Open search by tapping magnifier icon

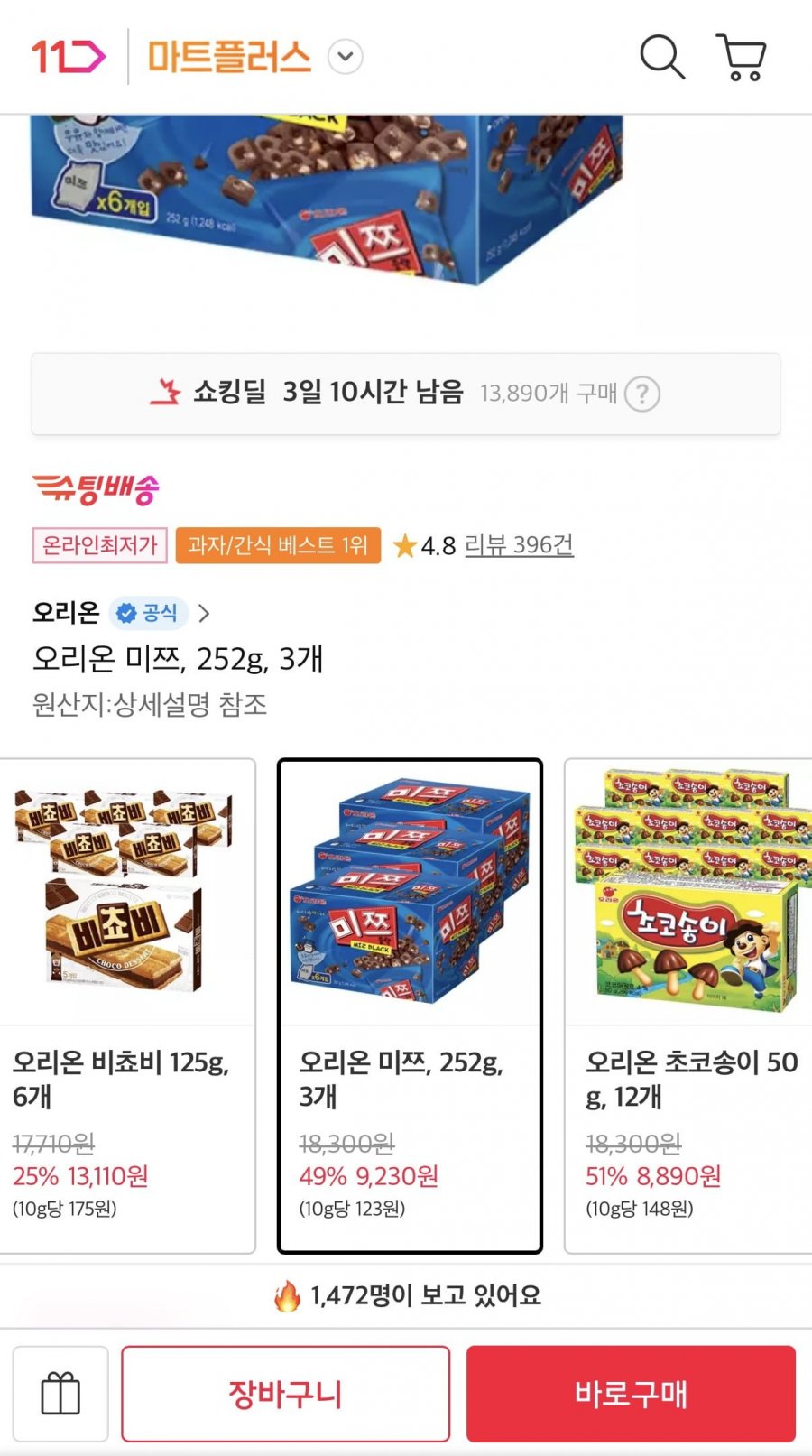[x=663, y=56]
